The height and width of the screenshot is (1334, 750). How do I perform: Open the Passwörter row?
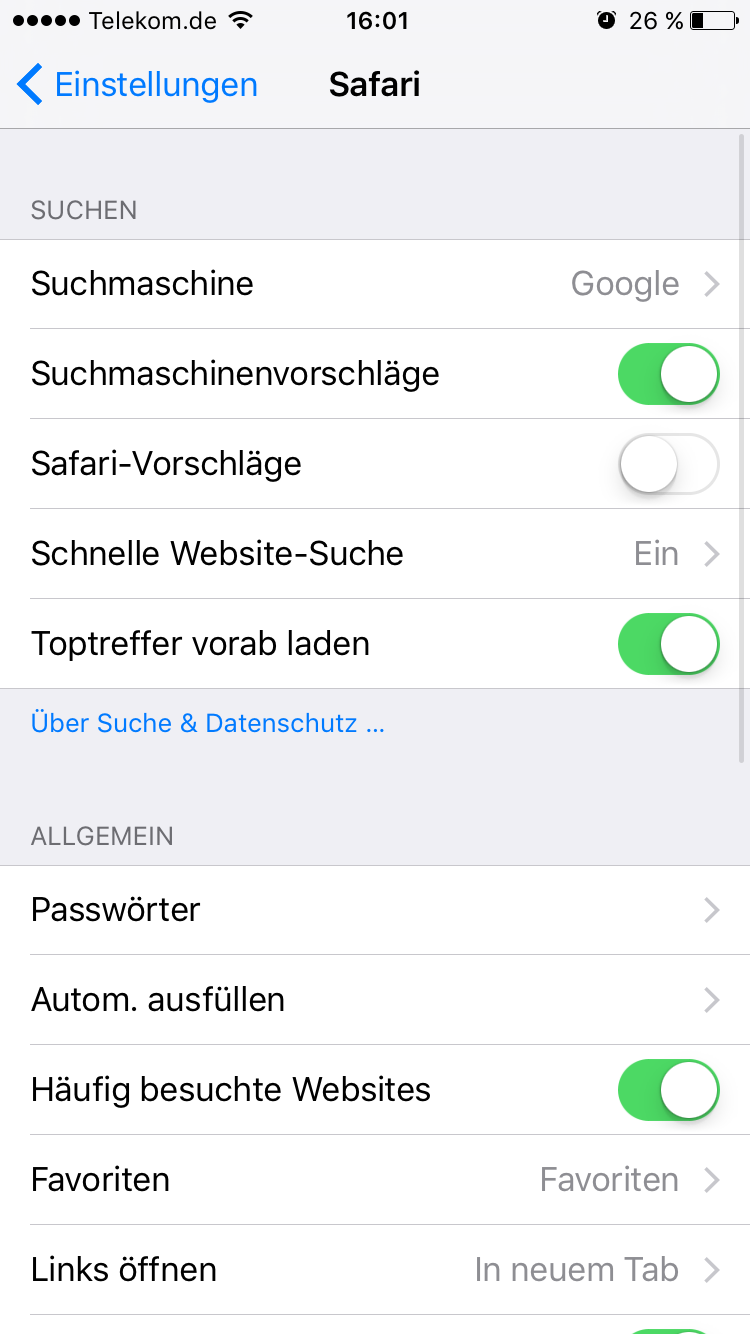[375, 910]
